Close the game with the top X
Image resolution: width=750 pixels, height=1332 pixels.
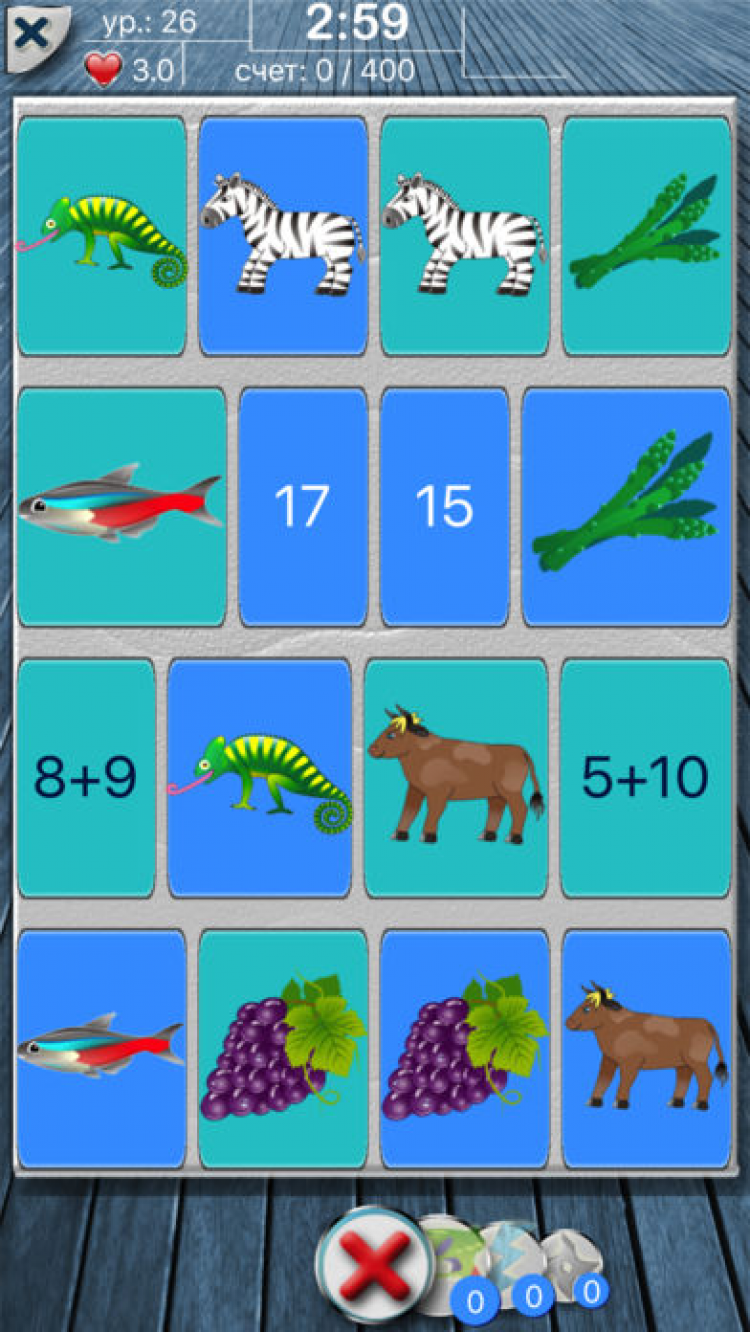[33, 33]
